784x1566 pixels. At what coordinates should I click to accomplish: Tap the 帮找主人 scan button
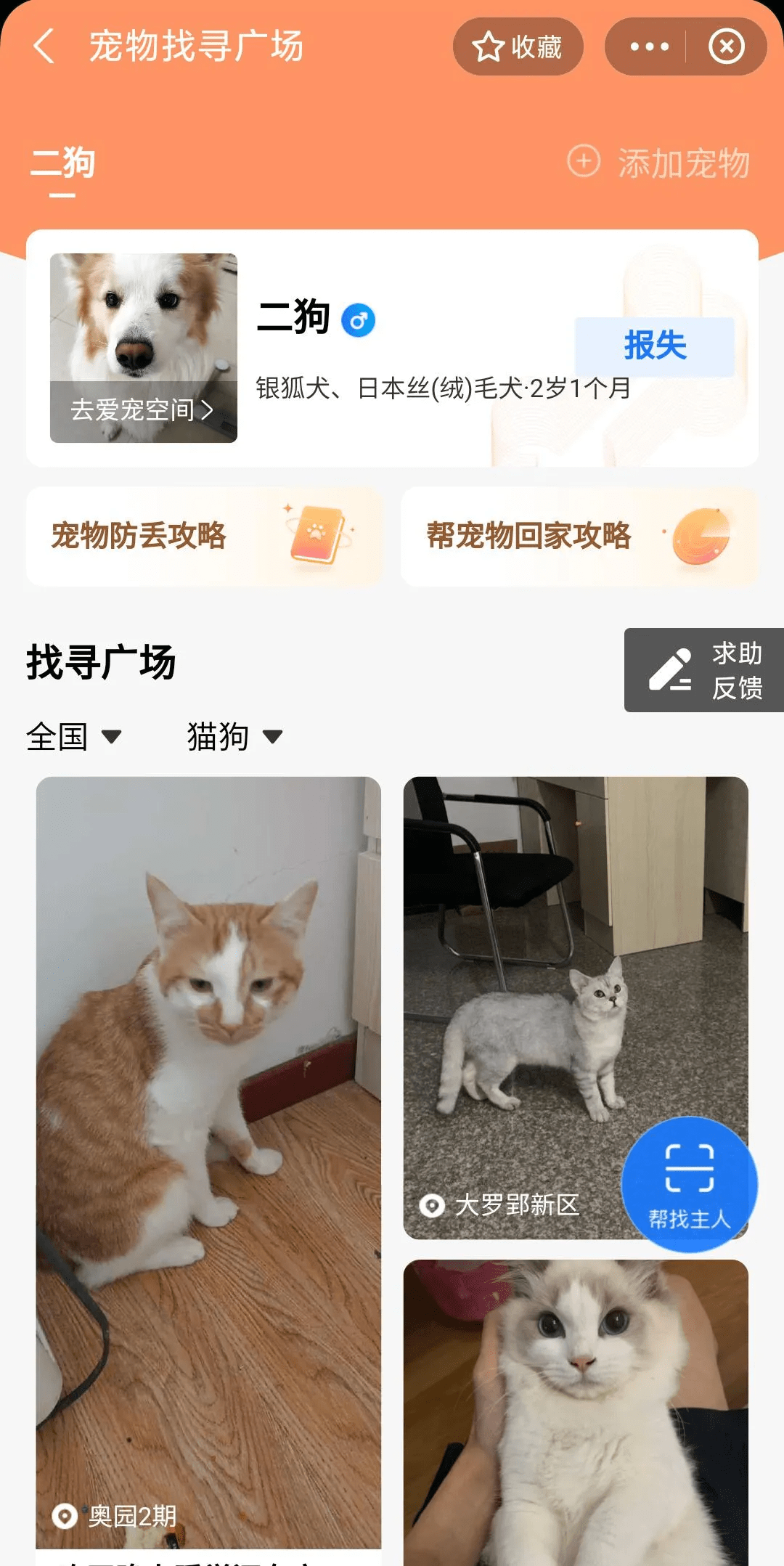click(689, 1184)
